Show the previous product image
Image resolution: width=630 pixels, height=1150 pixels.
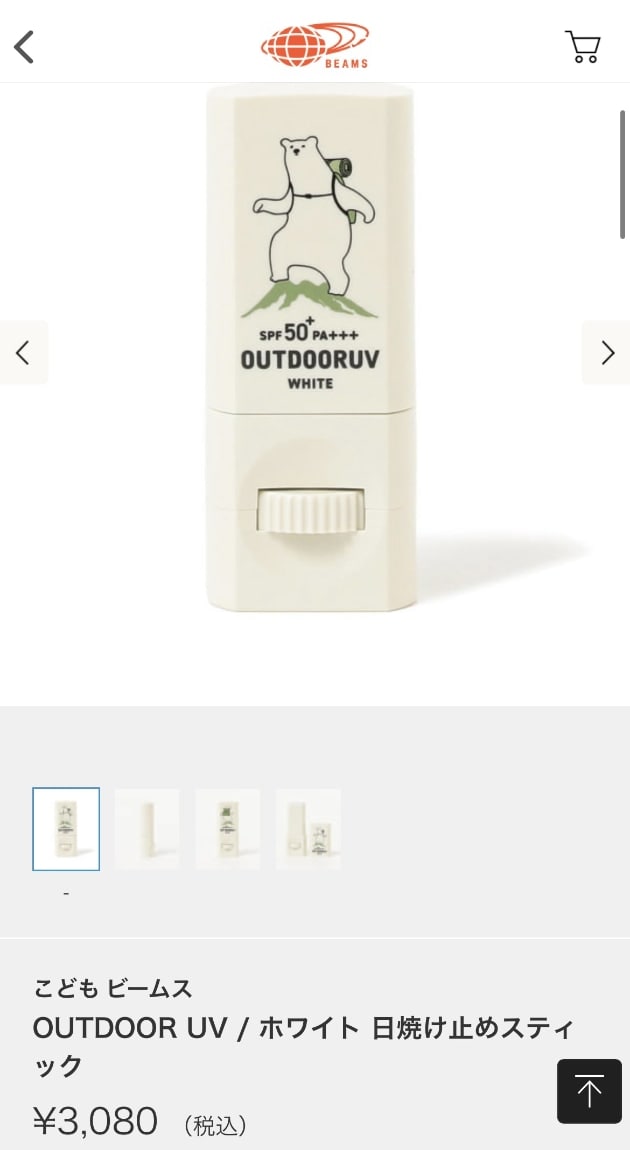(x=23, y=353)
